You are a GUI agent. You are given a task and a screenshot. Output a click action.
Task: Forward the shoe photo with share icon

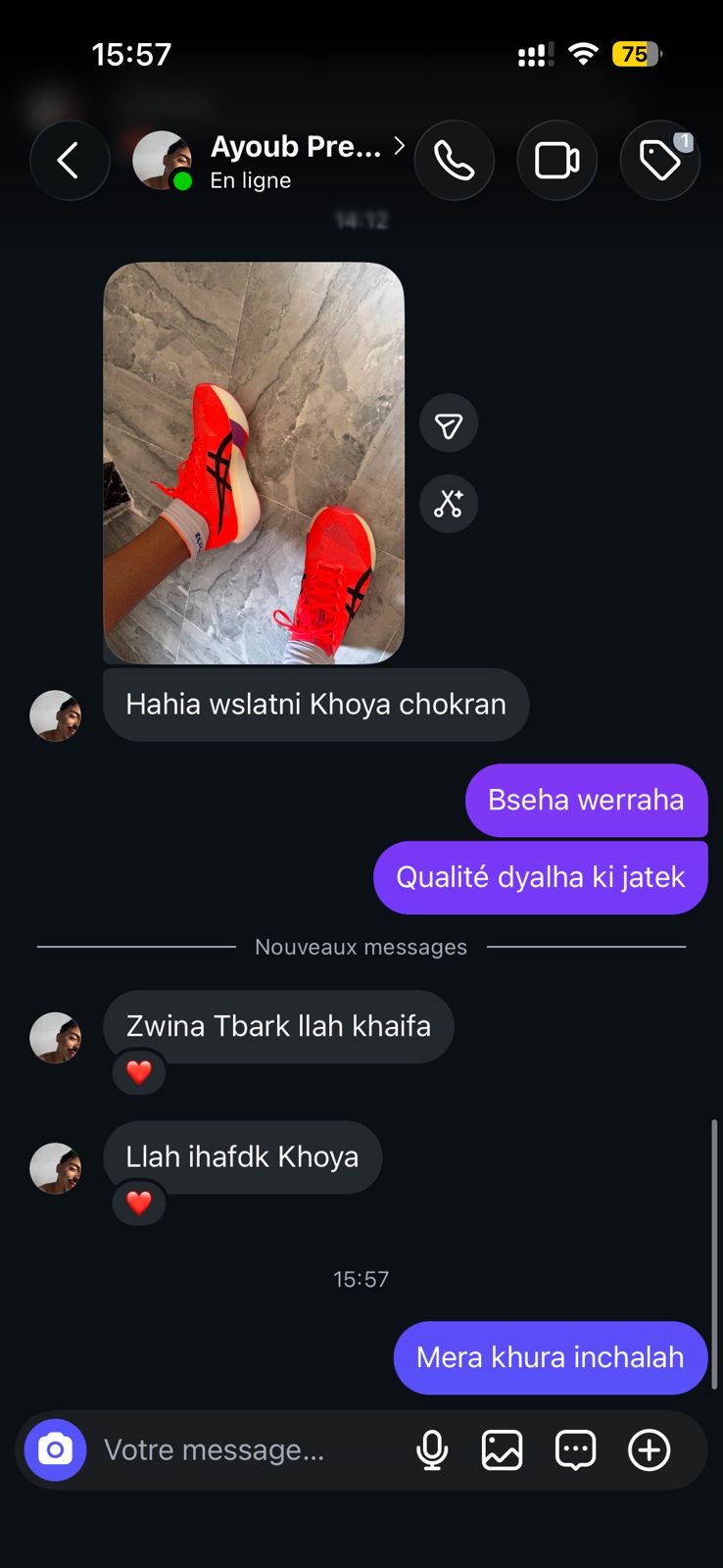(x=449, y=424)
